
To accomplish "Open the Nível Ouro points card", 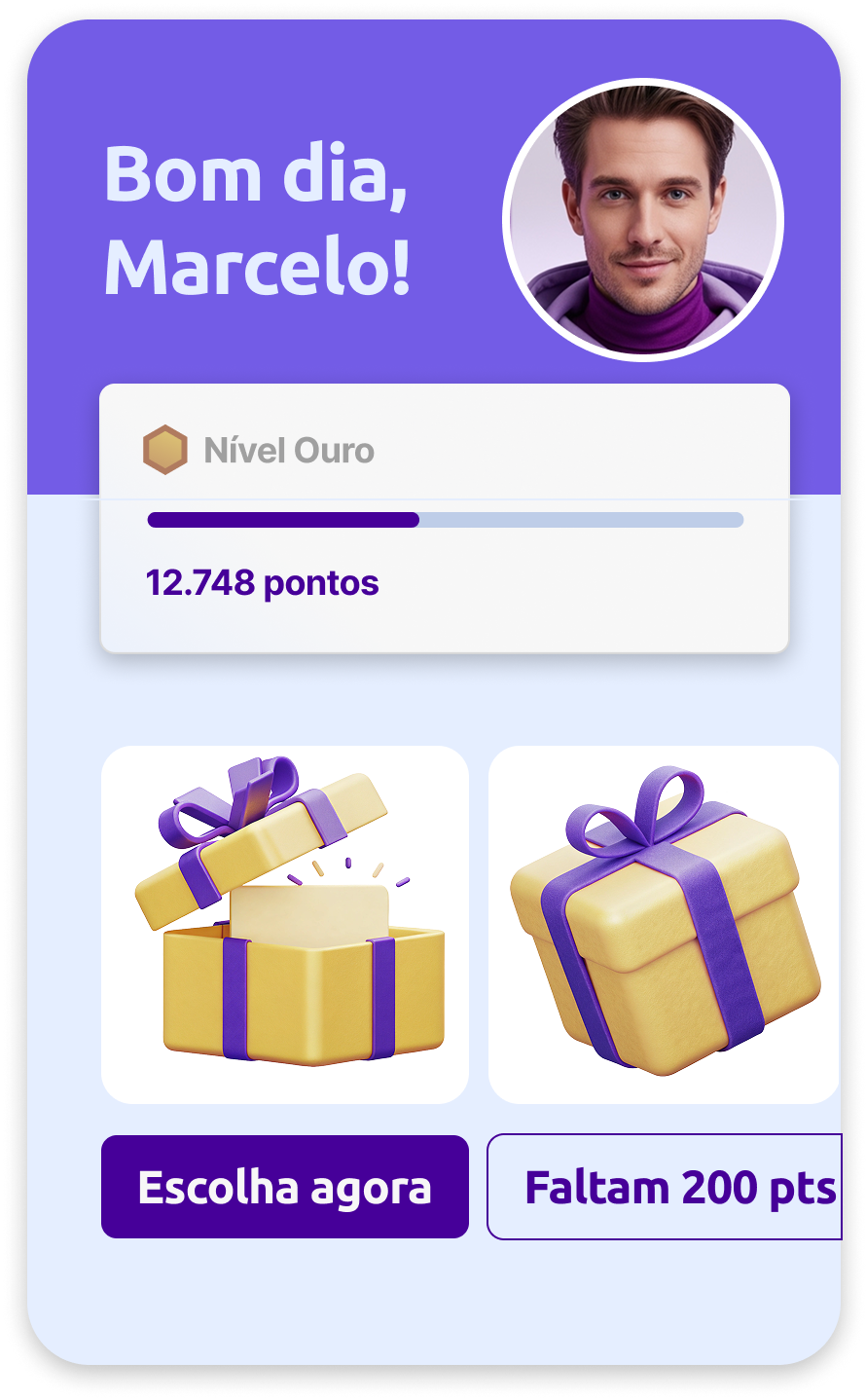I will coord(444,518).
